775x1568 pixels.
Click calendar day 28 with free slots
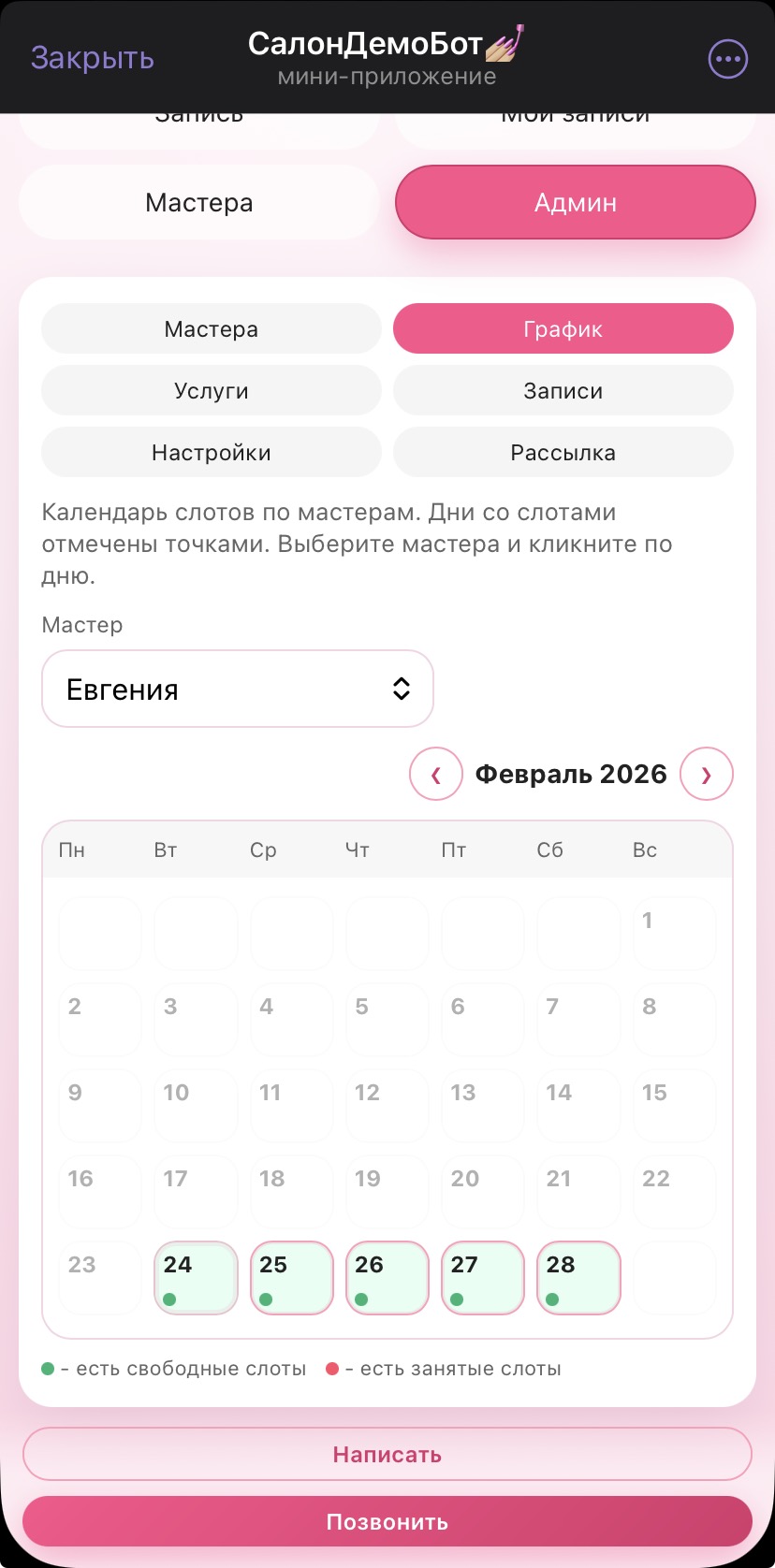tap(578, 1278)
